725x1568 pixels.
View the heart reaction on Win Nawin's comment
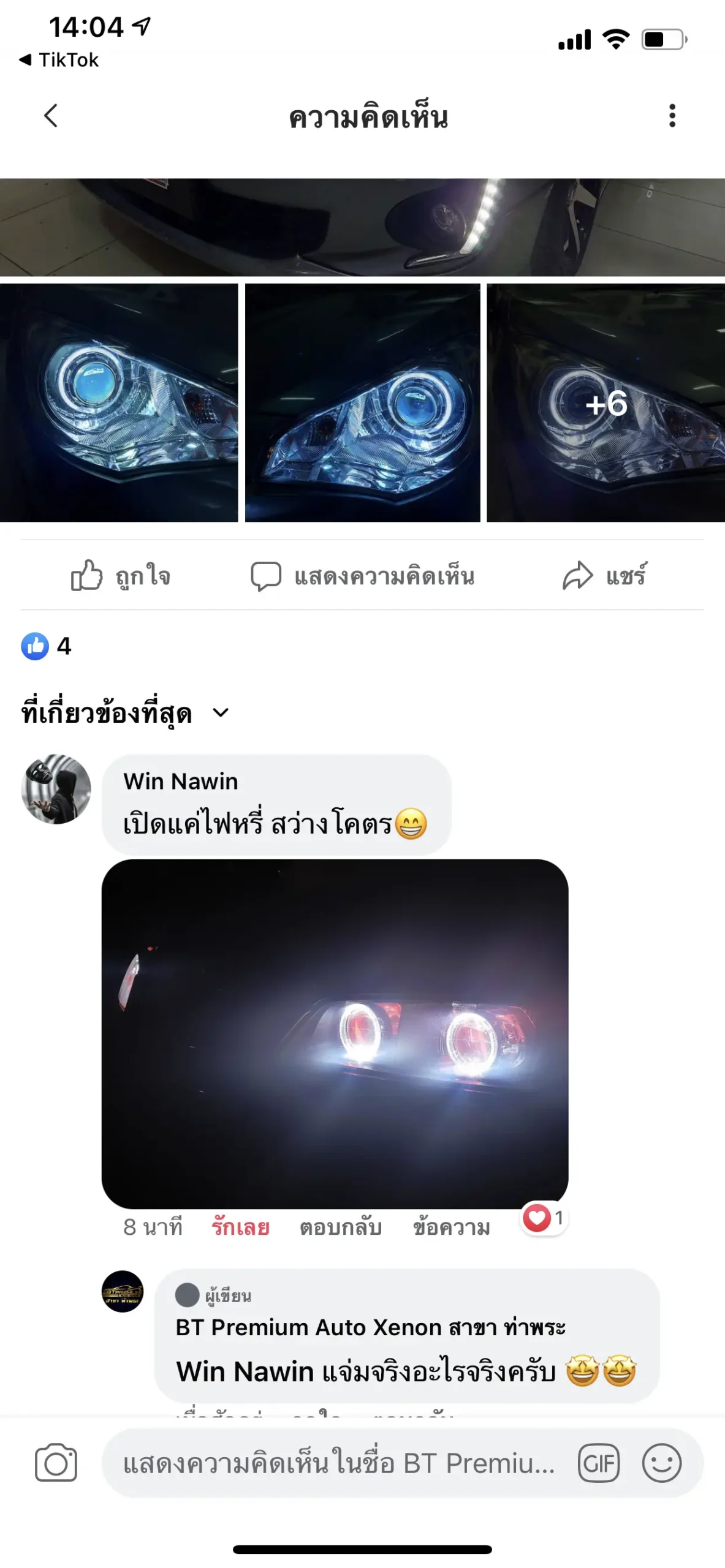click(544, 1218)
